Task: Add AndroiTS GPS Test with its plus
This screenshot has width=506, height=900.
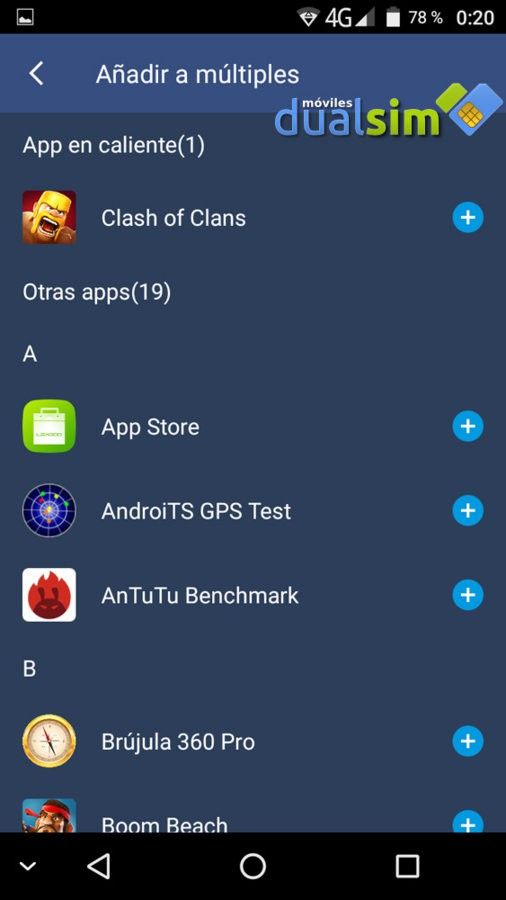Action: tap(468, 510)
